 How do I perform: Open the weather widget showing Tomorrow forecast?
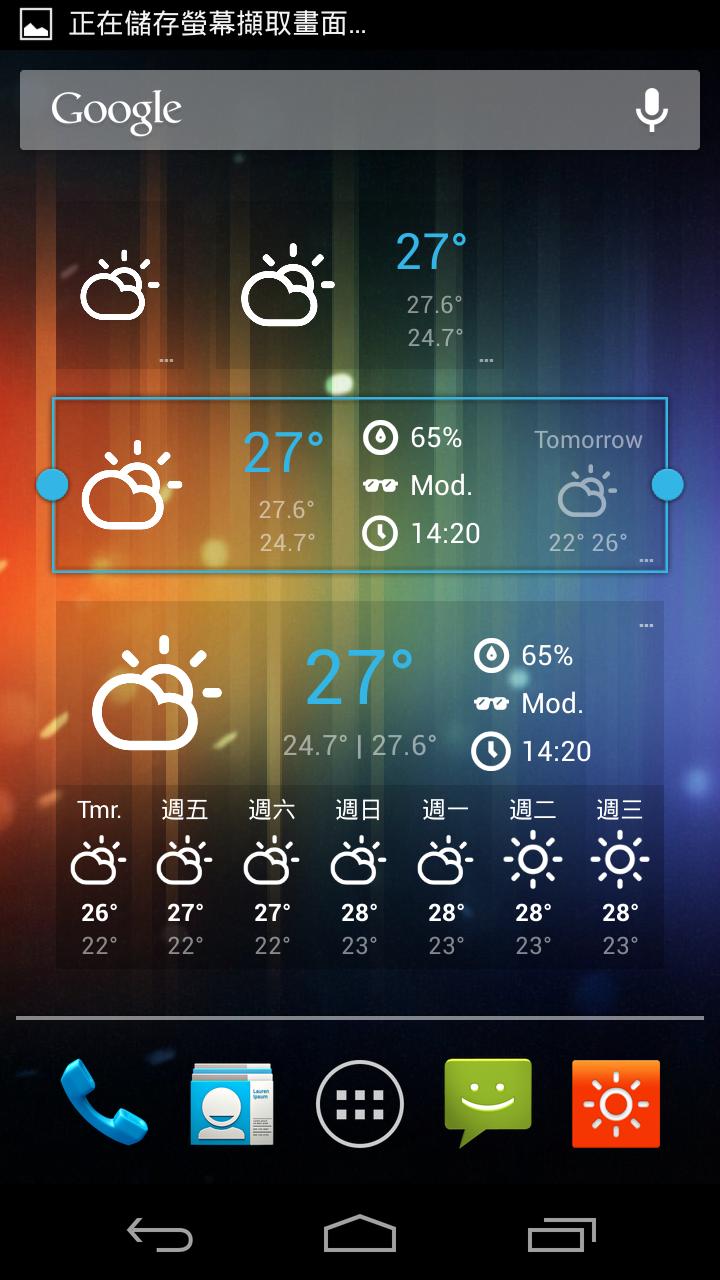(360, 485)
